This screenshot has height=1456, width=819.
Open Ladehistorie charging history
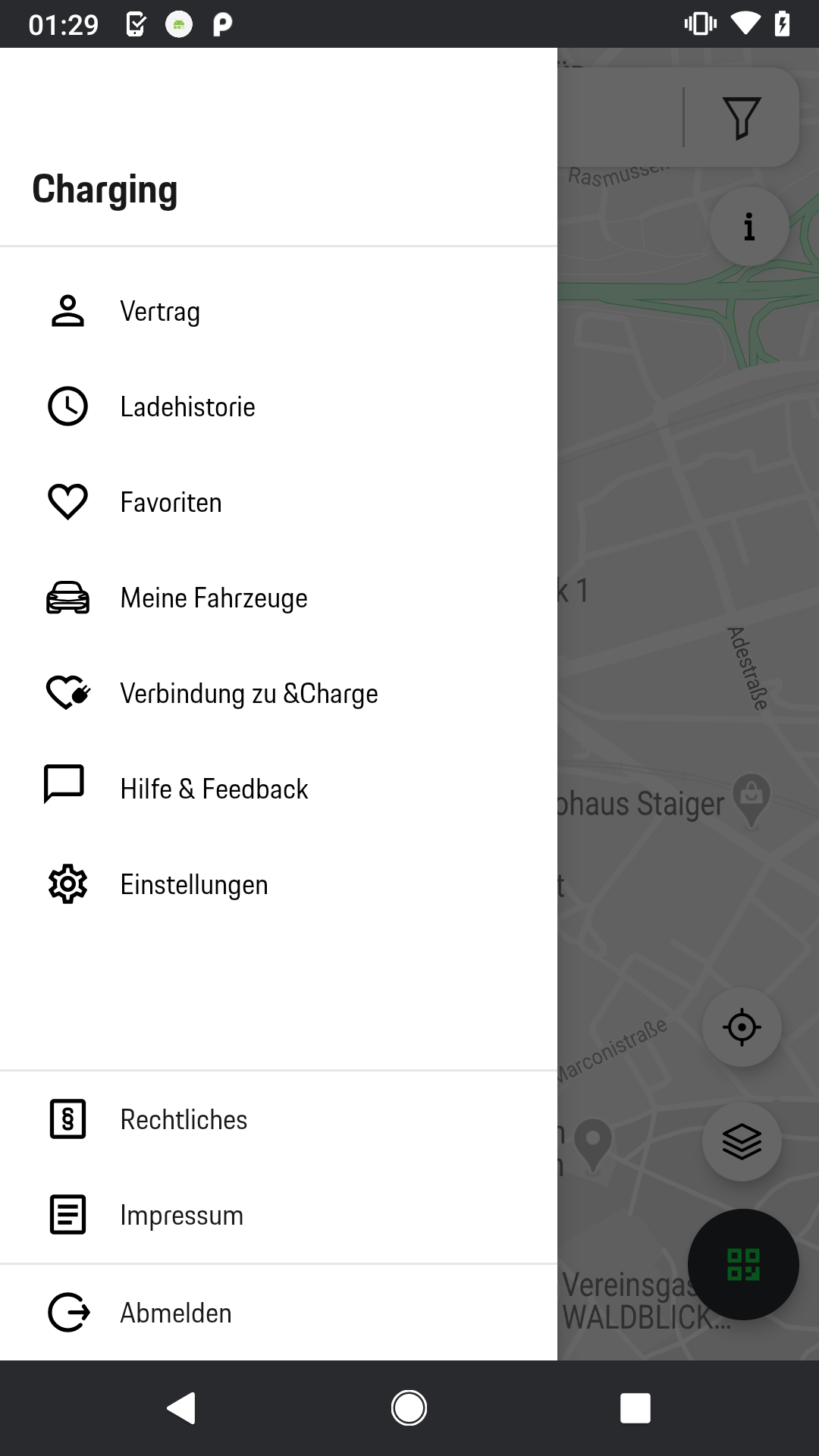187,407
